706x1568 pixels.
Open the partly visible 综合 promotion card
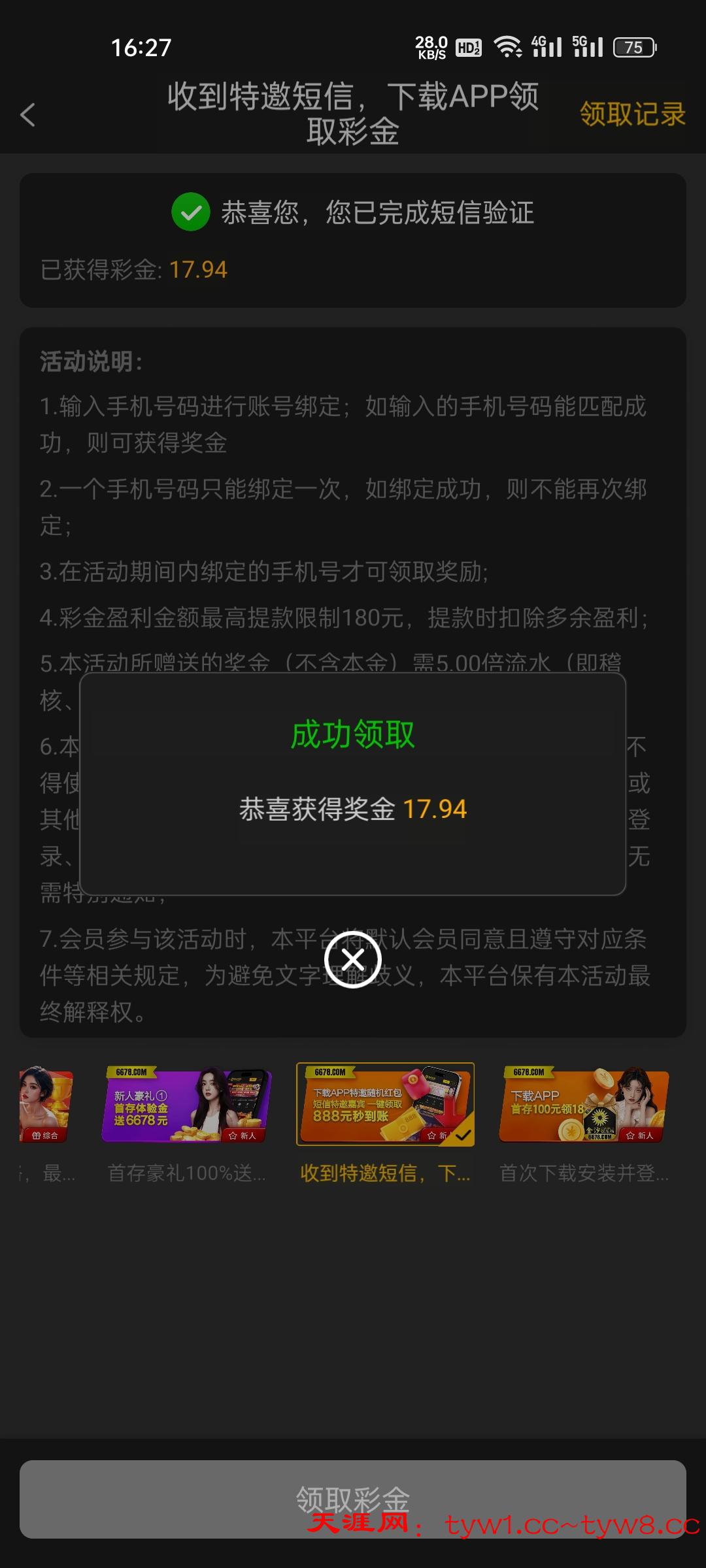click(x=46, y=1105)
